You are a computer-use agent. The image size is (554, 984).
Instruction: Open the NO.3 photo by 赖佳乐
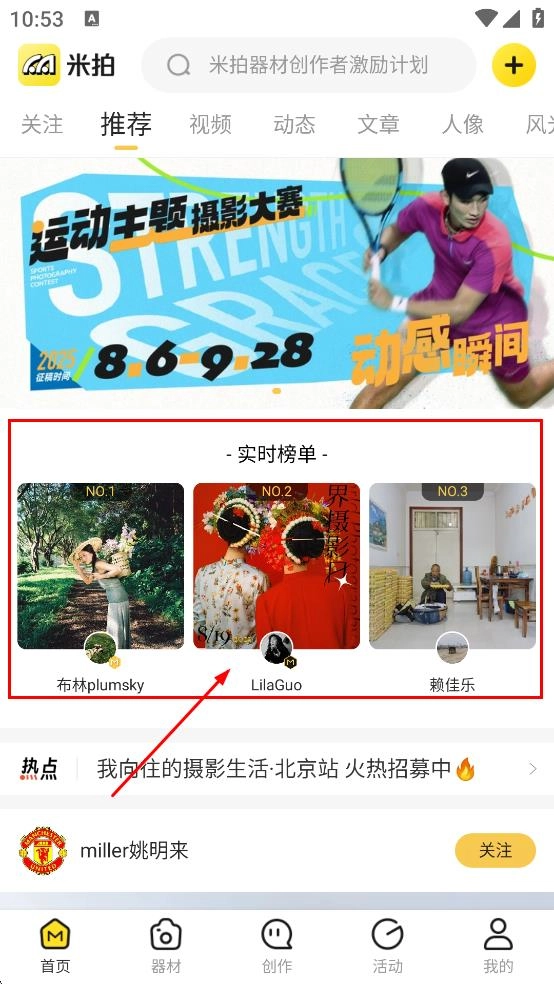click(452, 565)
